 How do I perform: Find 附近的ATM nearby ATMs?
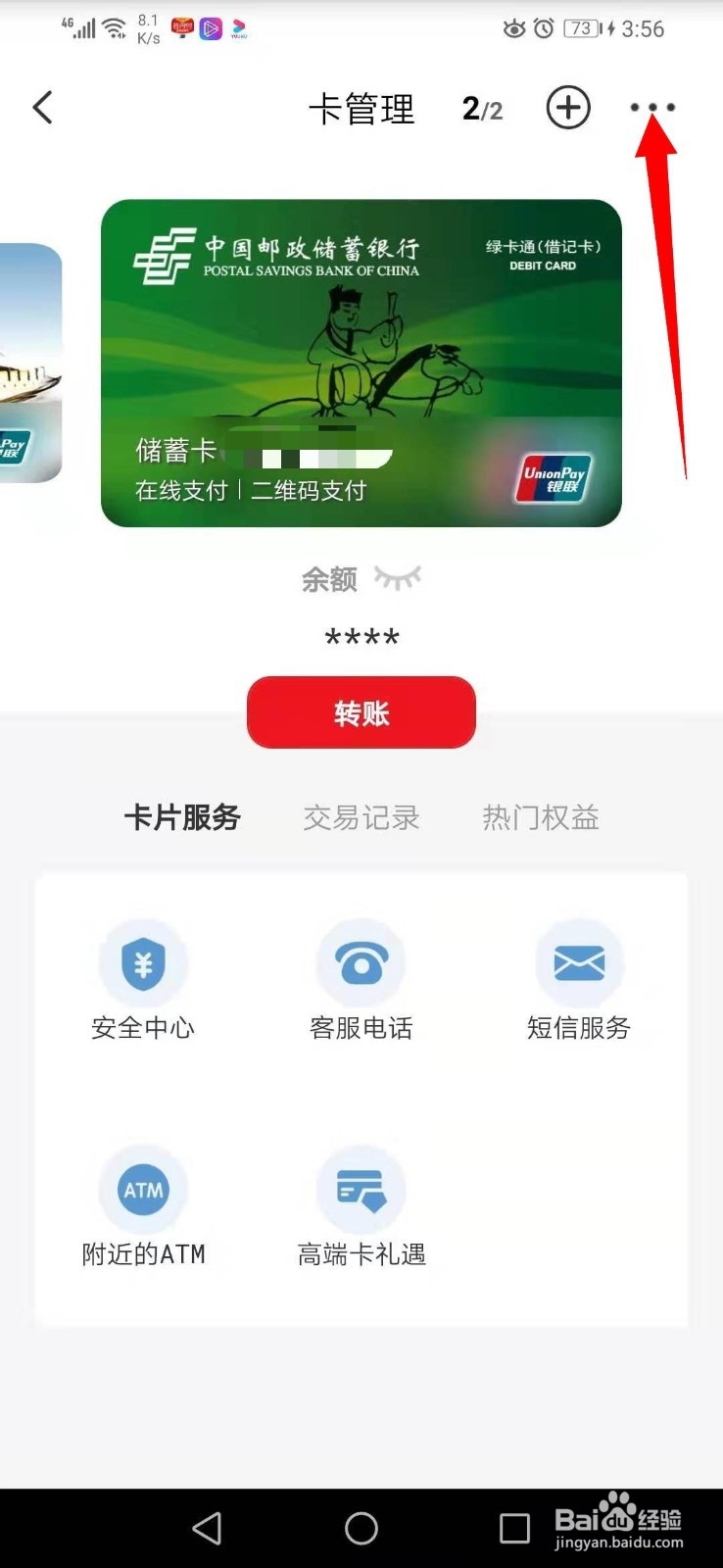(x=142, y=1208)
